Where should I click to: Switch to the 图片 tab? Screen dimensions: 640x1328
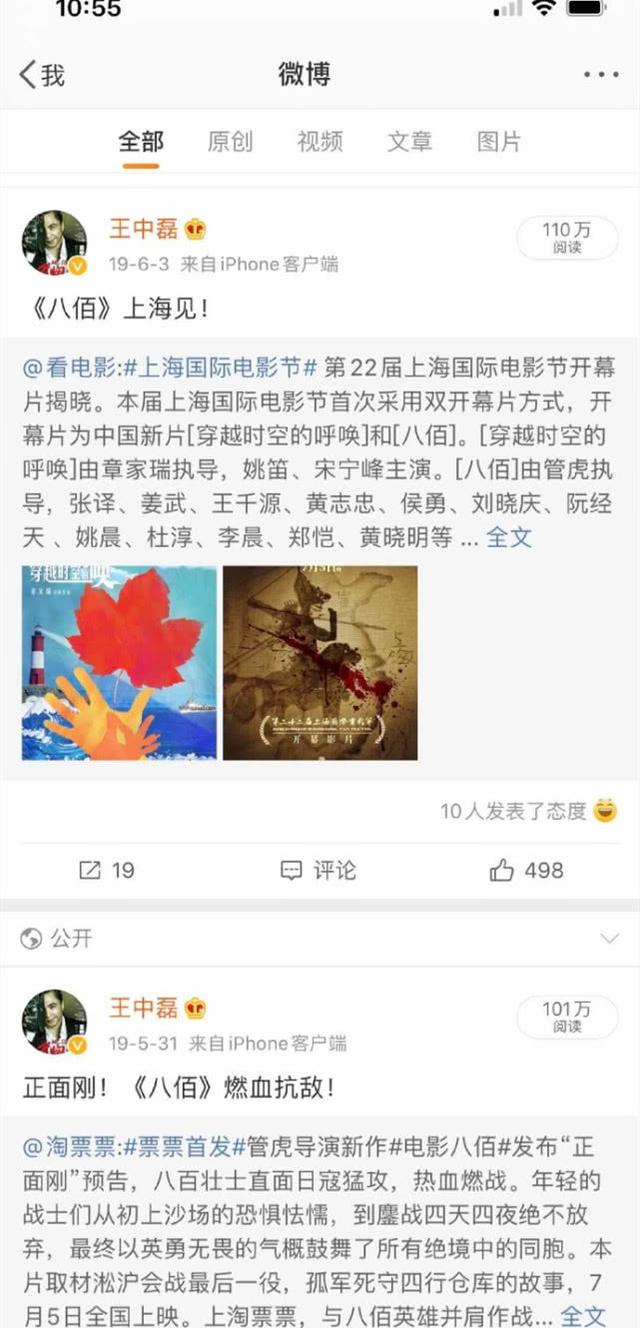(499, 141)
